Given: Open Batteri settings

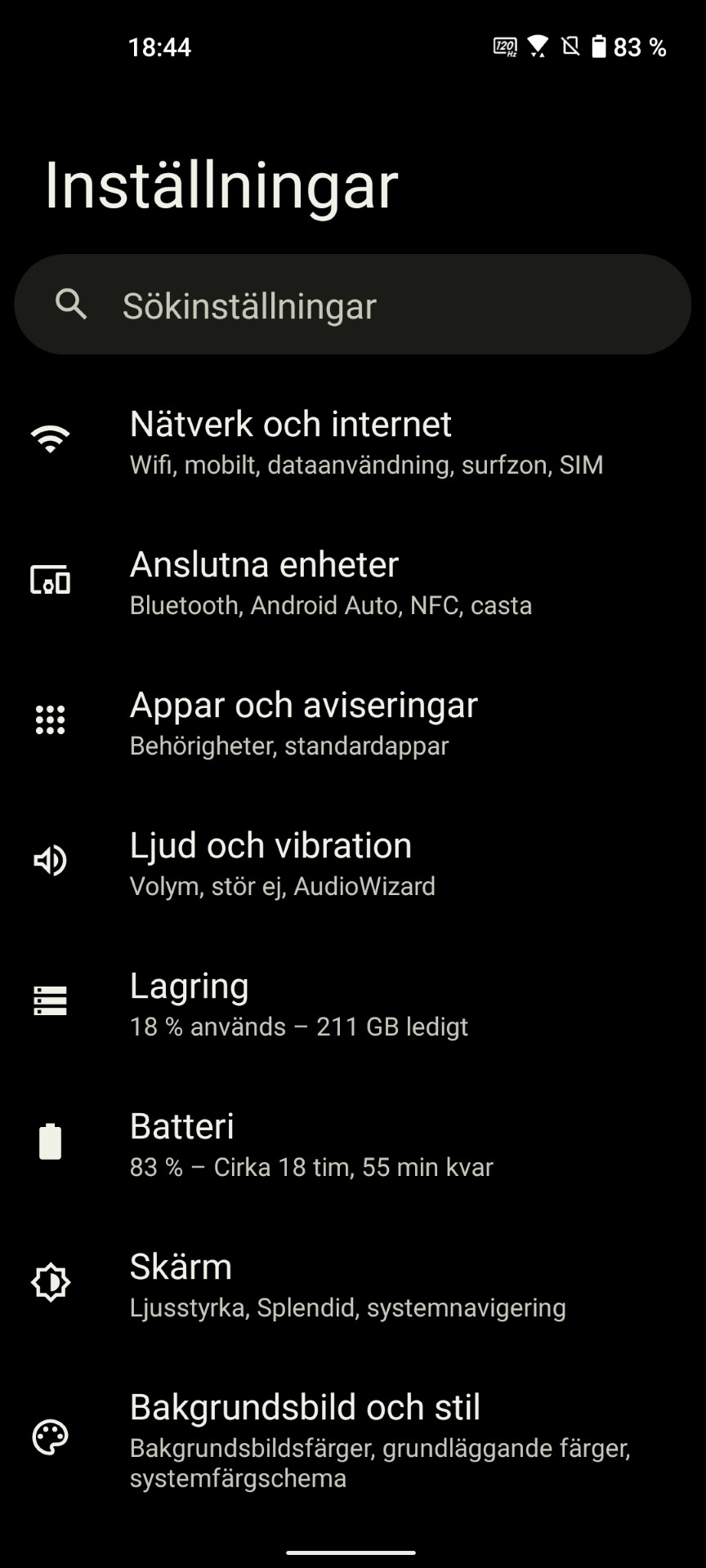Looking at the screenshot, I should [x=353, y=1144].
